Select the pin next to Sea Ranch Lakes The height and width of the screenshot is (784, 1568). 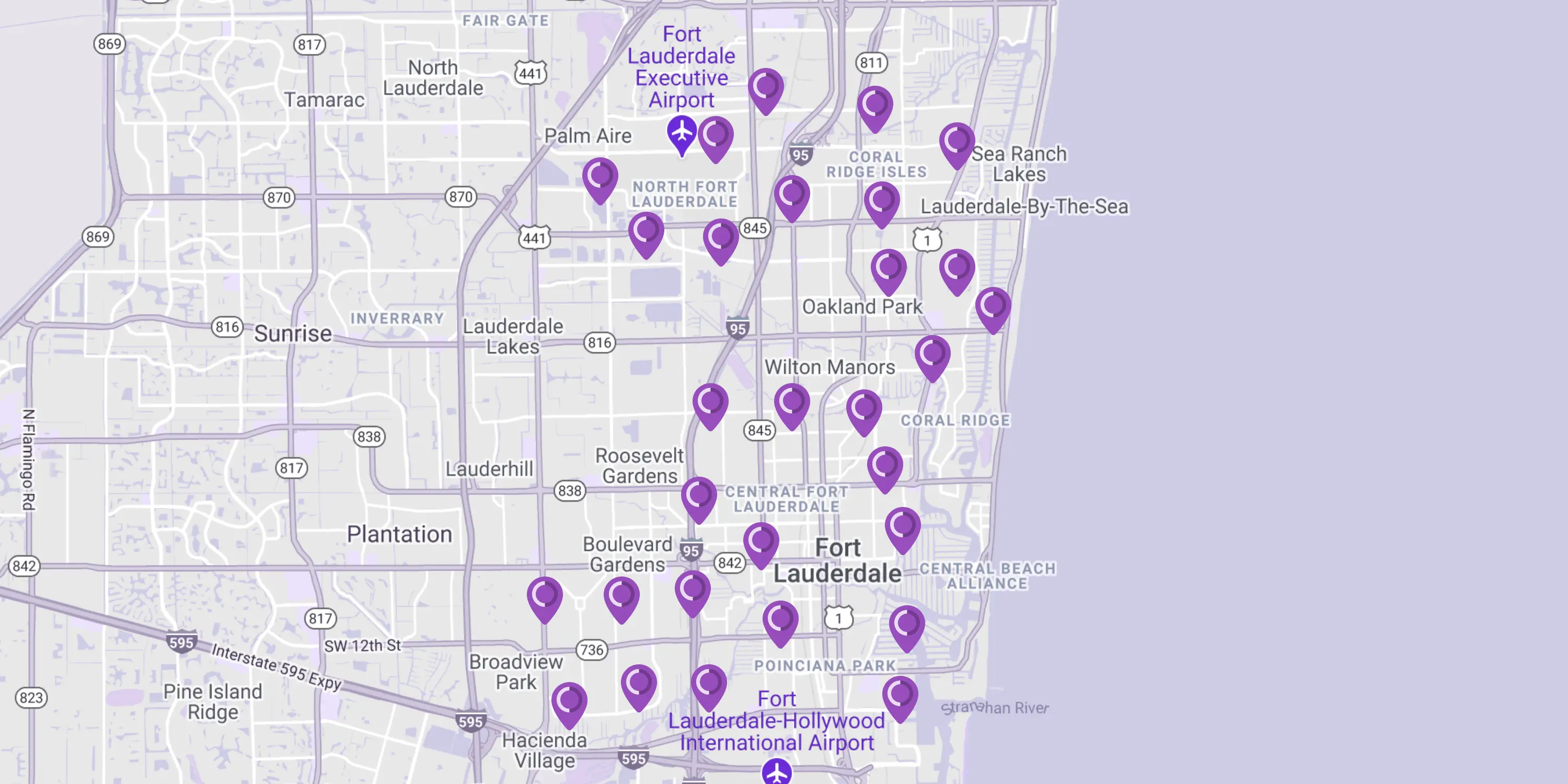point(956,143)
